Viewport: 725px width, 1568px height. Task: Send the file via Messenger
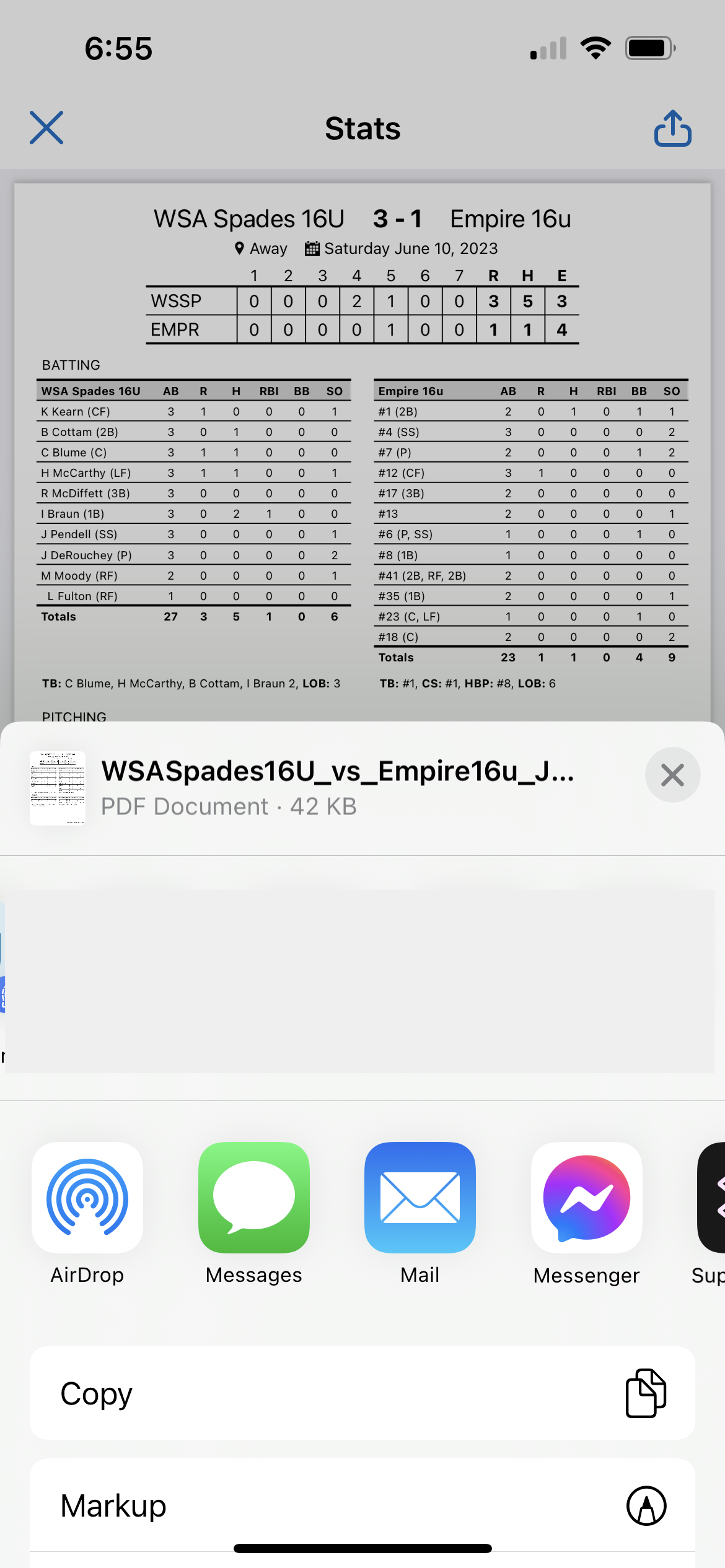pos(586,1198)
